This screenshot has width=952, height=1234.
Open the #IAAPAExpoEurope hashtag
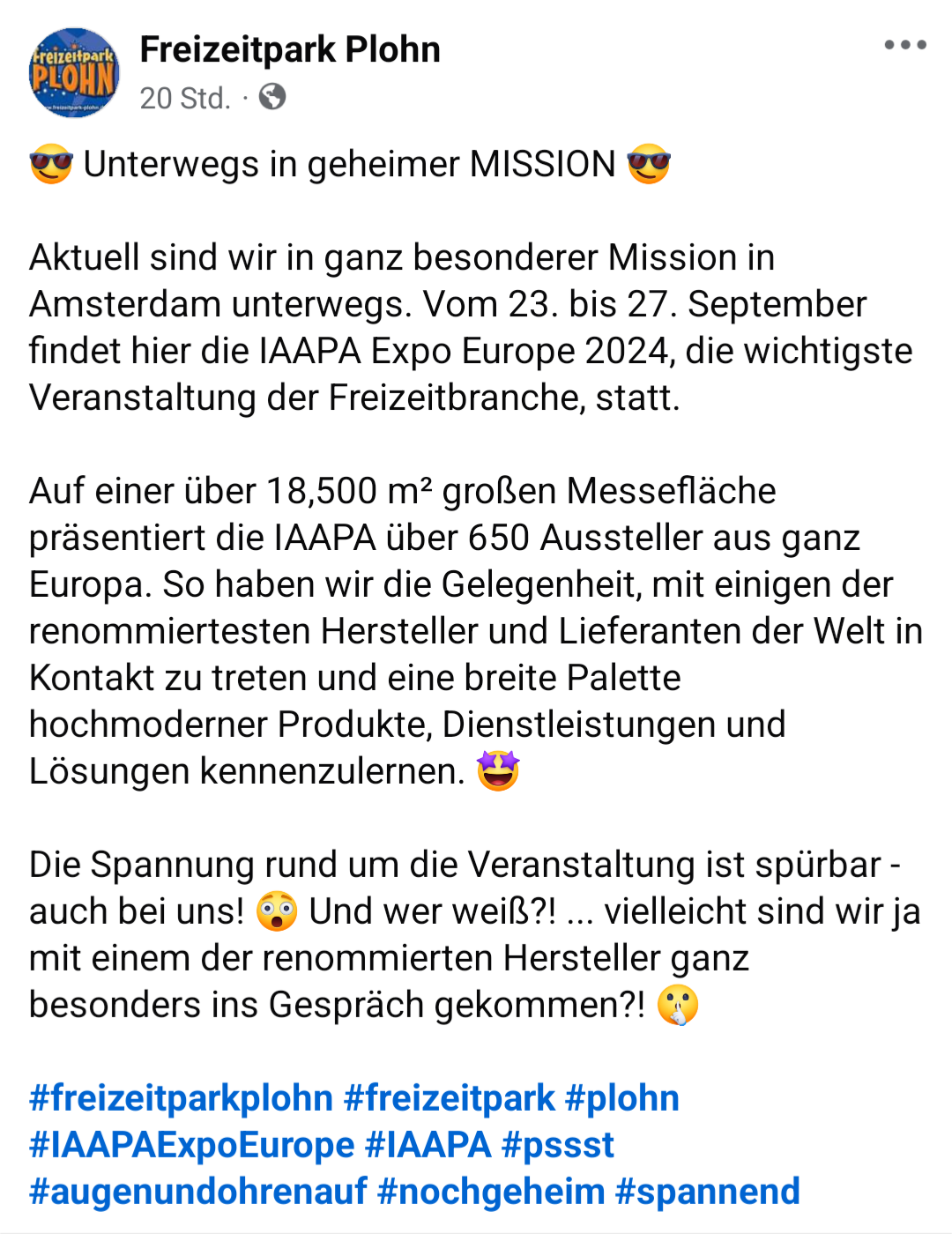point(191,1145)
